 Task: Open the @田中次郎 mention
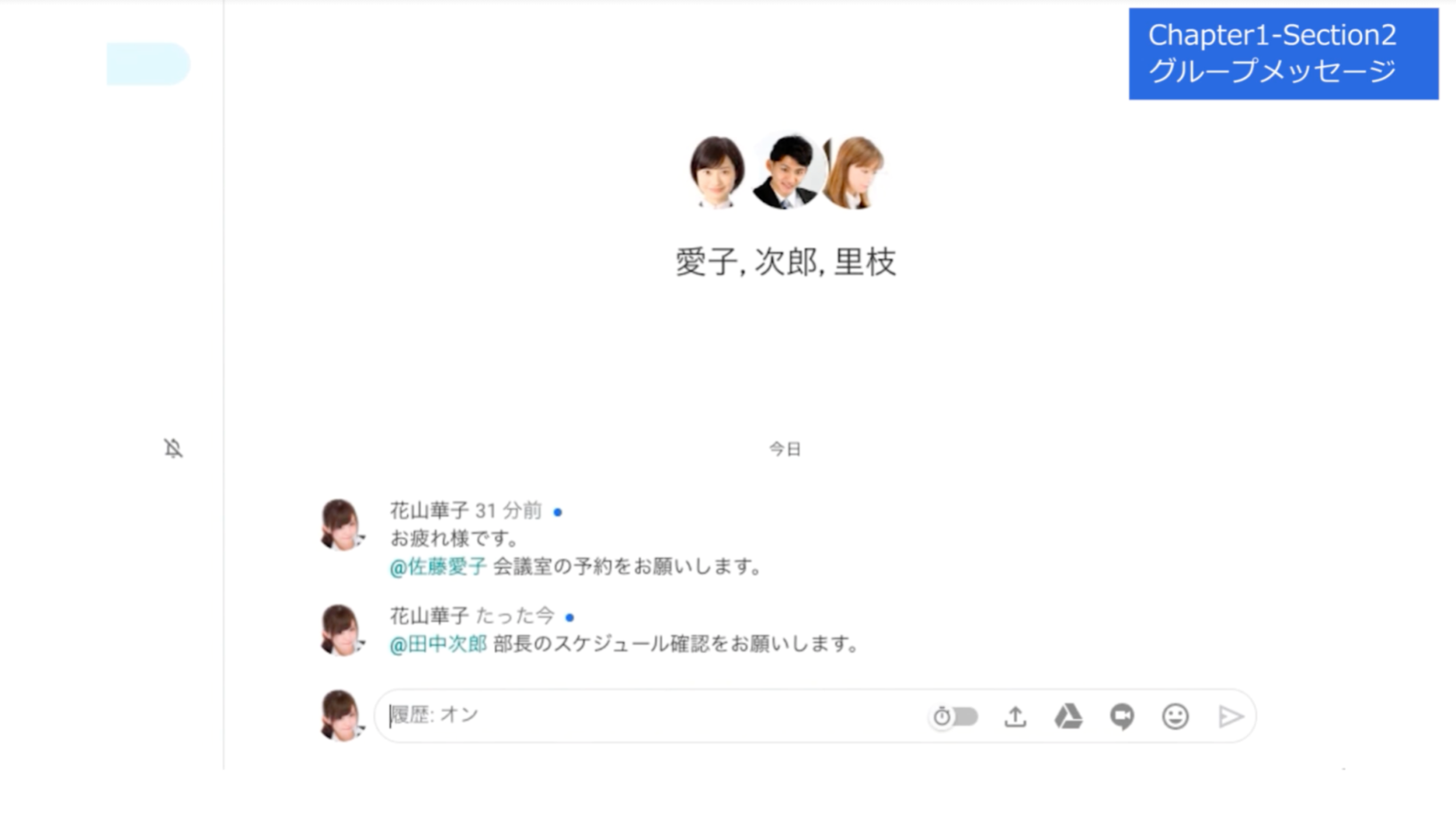coord(437,644)
